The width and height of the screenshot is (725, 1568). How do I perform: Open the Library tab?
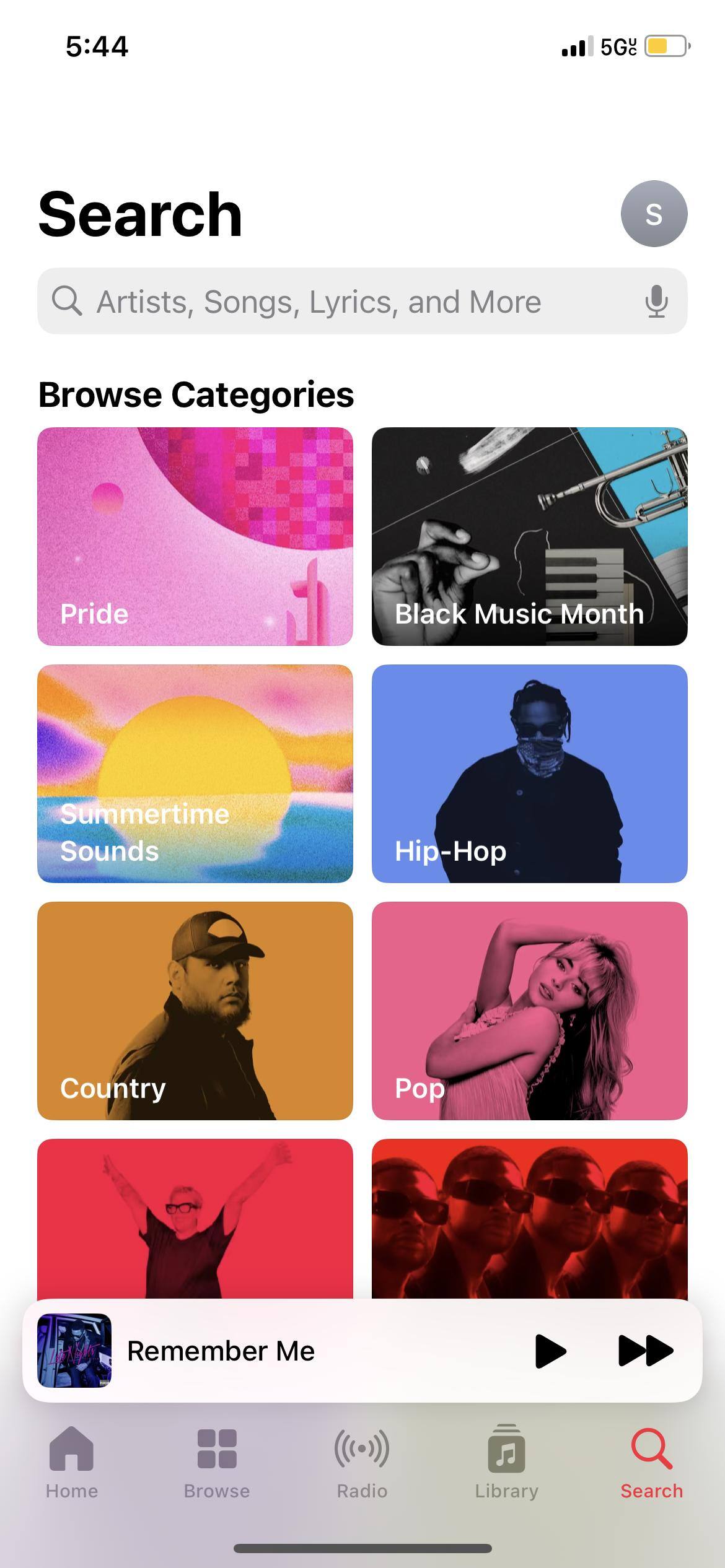click(506, 1461)
